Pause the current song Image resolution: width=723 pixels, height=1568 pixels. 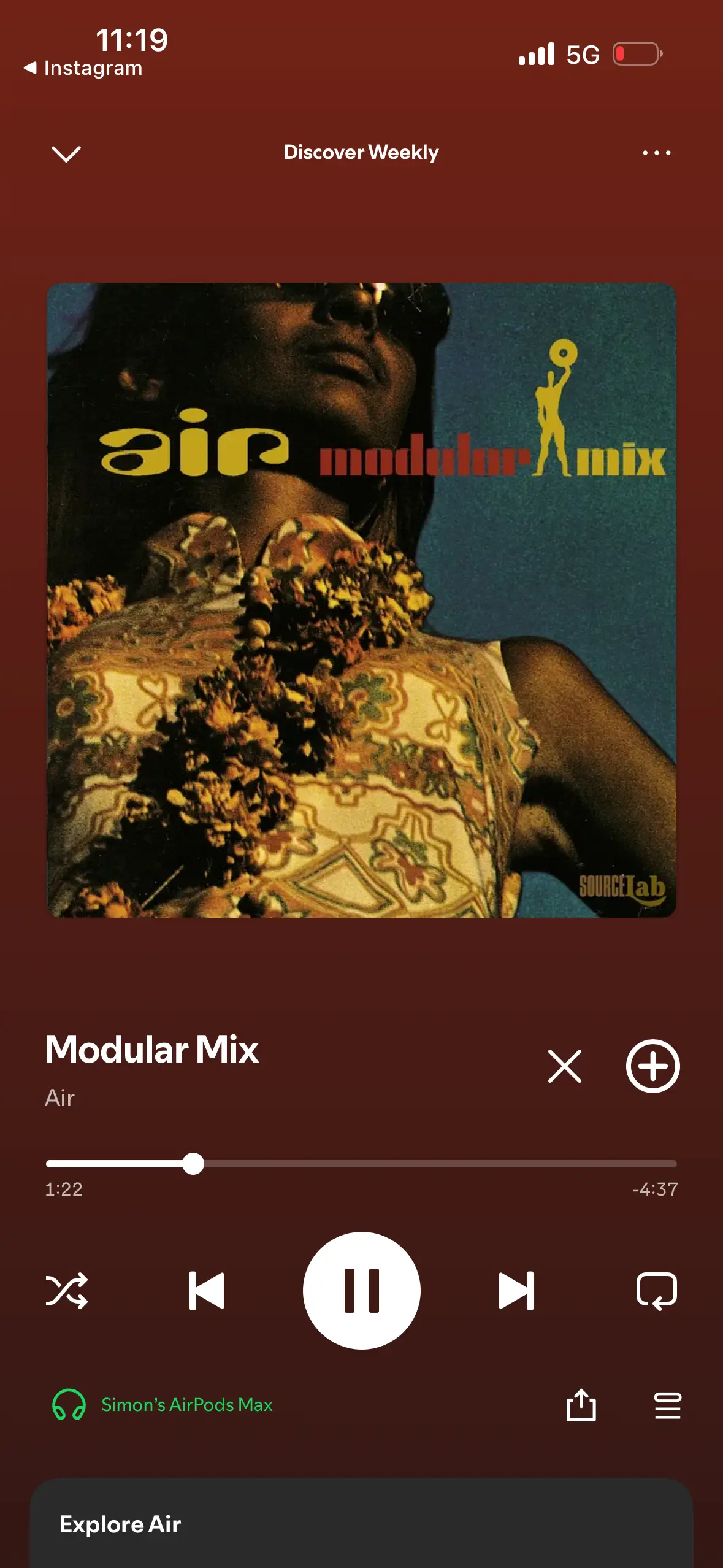coord(361,1291)
